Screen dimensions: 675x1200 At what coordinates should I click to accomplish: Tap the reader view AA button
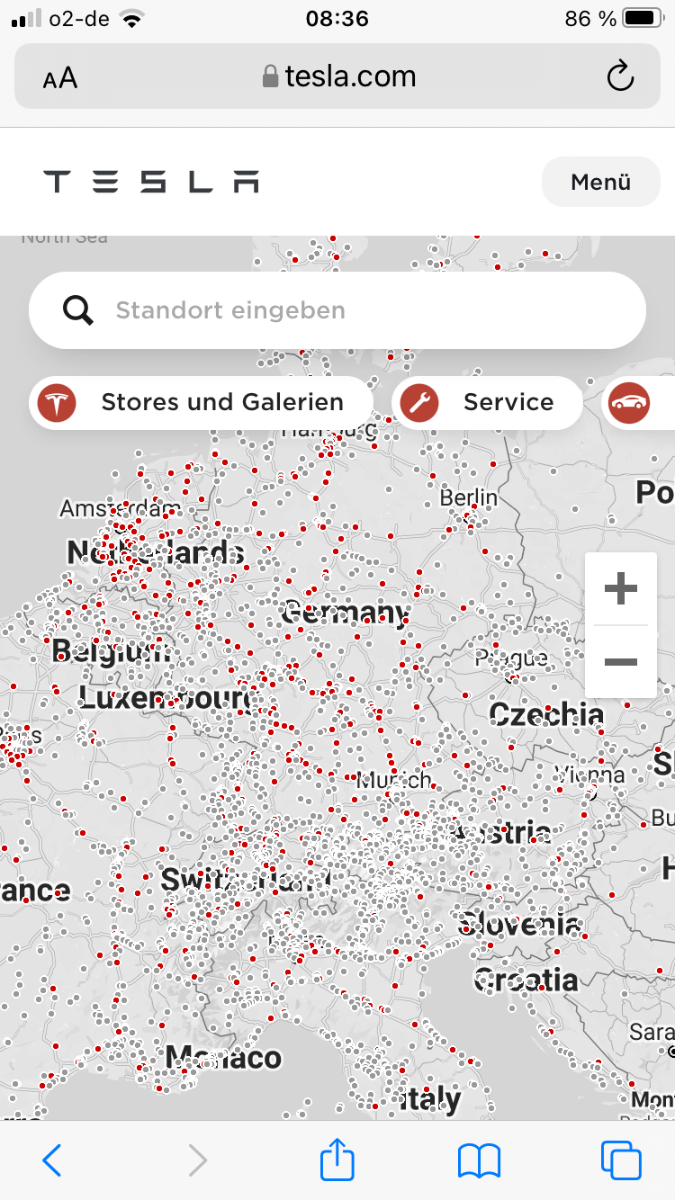pos(60,78)
